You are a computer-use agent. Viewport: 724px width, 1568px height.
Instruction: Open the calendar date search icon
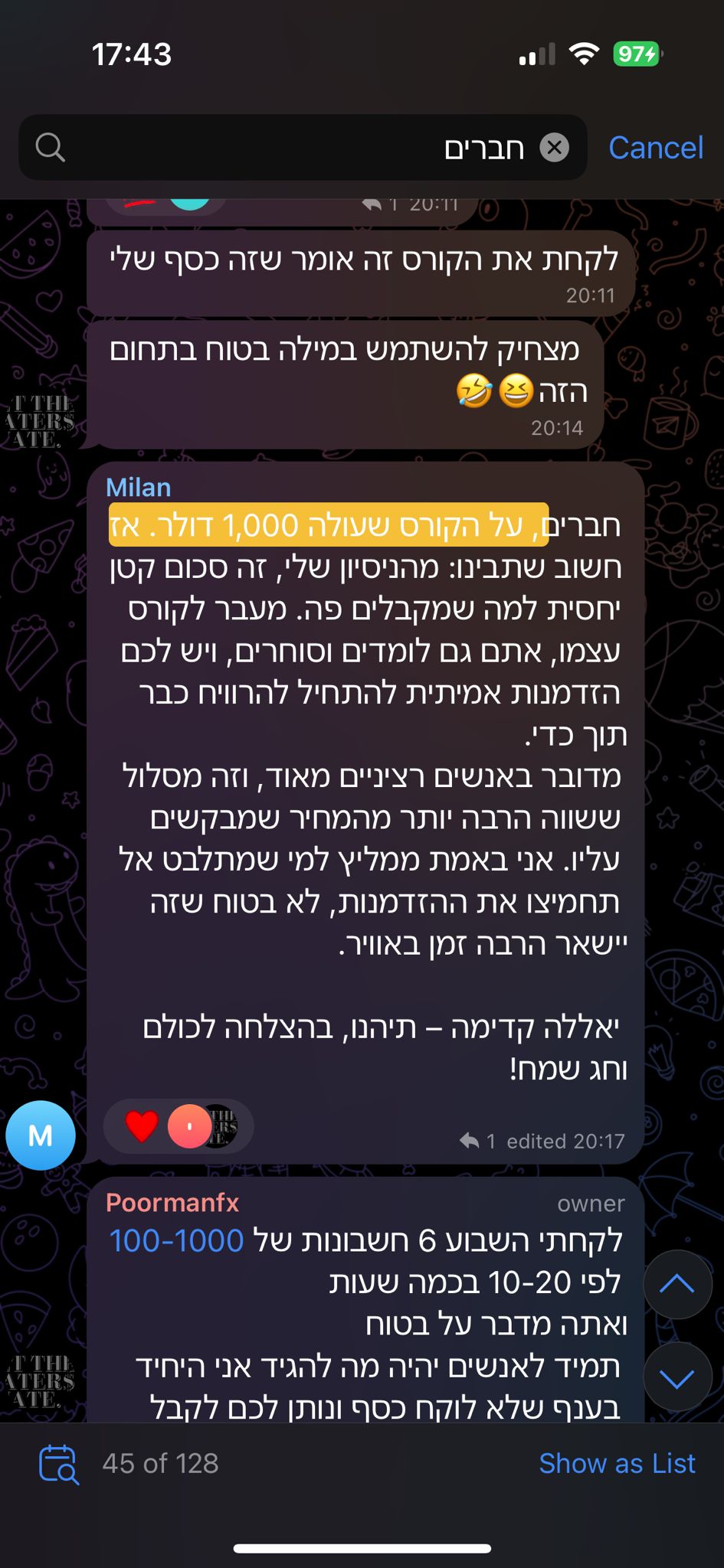[58, 1463]
